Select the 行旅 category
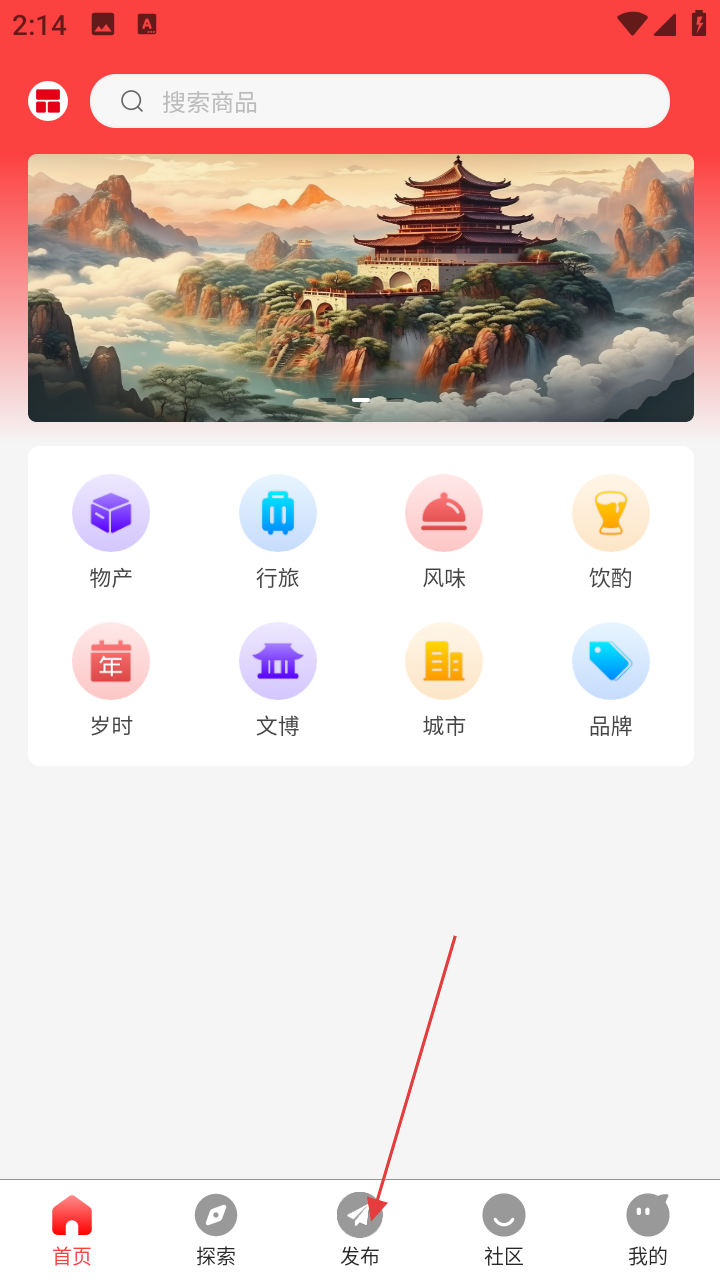Image resolution: width=720 pixels, height=1280 pixels. [x=278, y=531]
